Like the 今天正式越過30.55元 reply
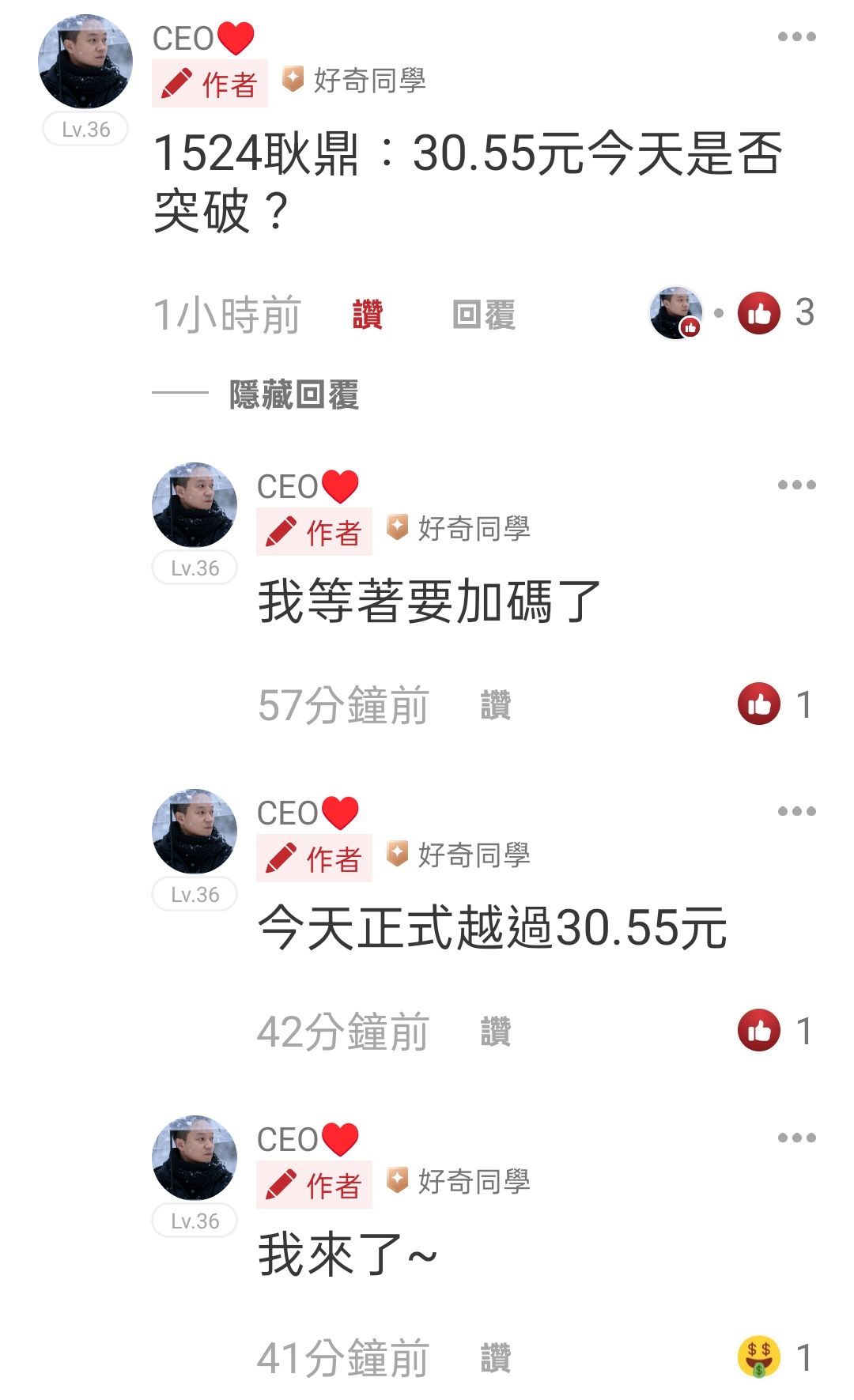This screenshot has height=1400, width=854. pos(496,1032)
